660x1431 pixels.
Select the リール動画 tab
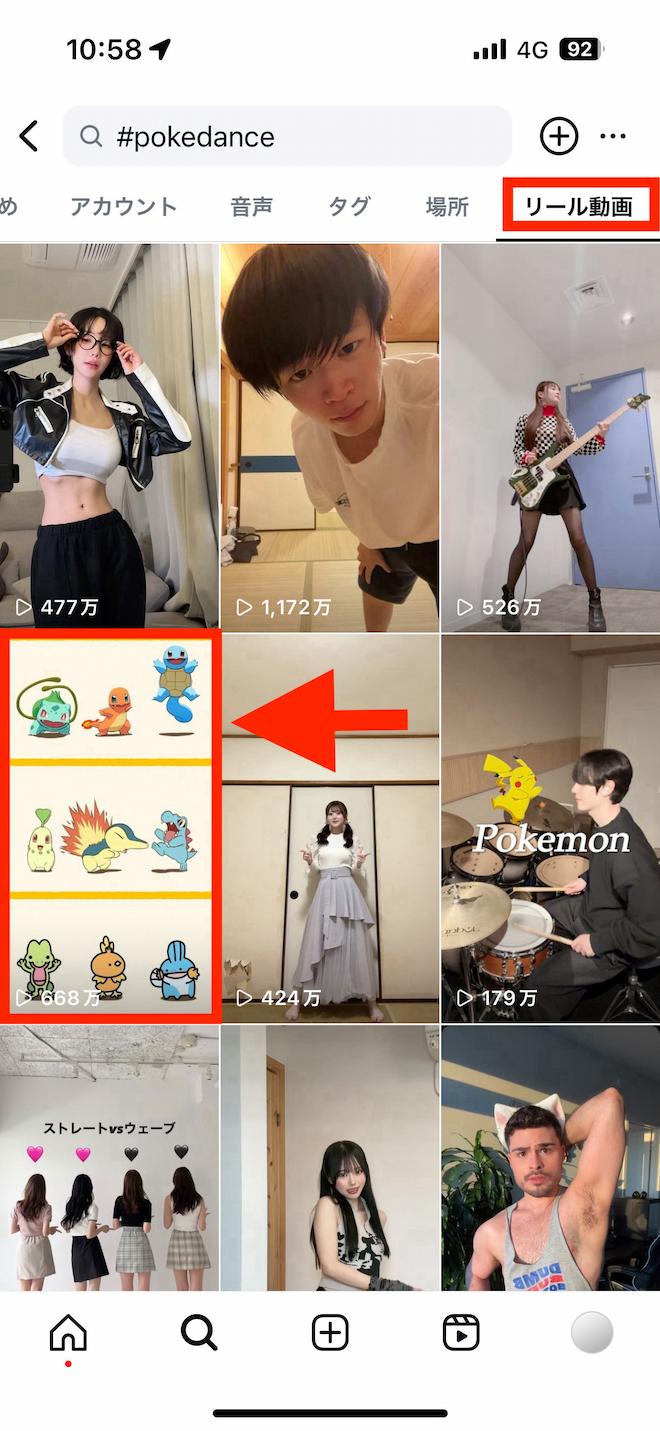click(579, 208)
